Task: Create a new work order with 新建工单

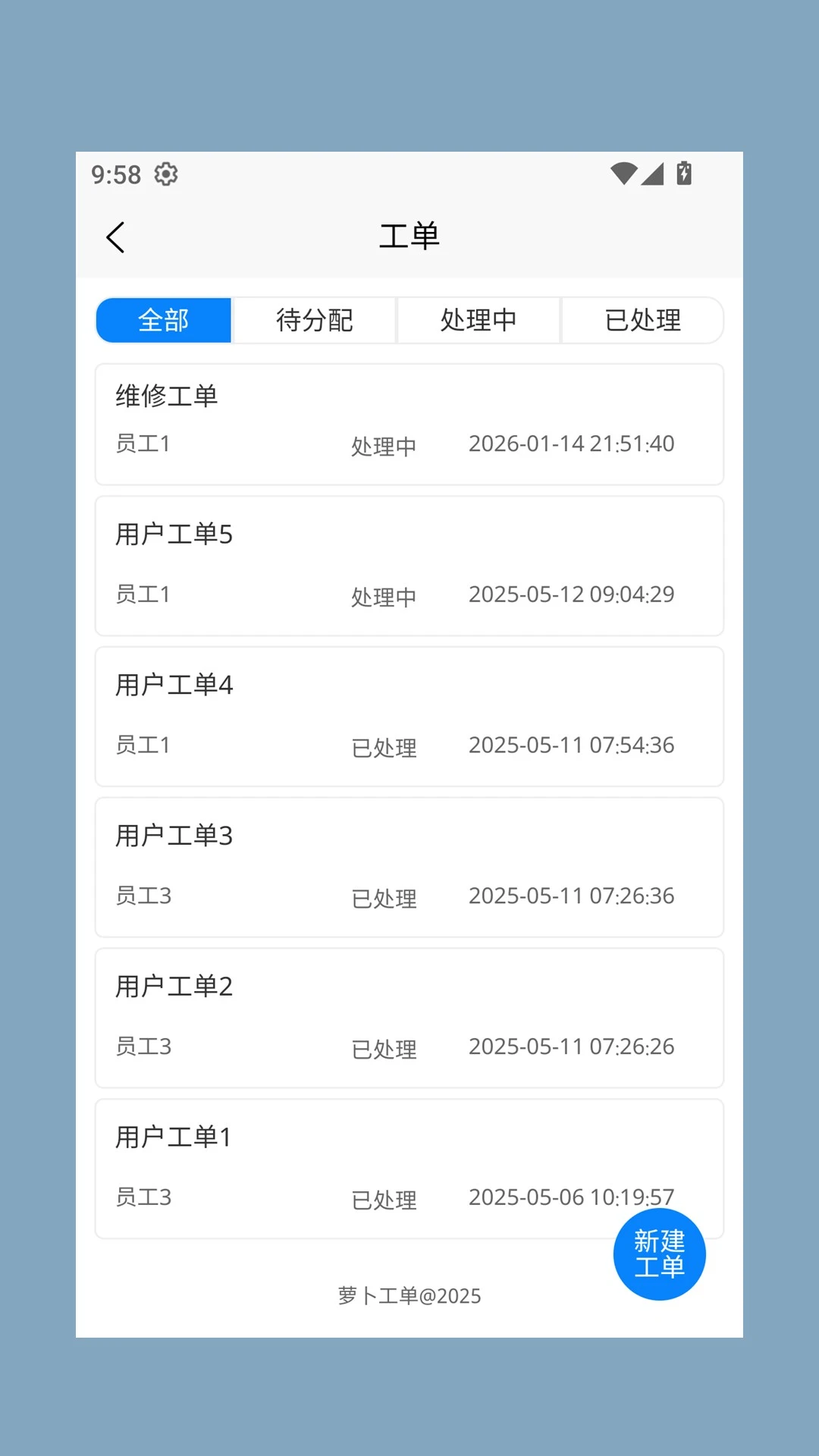Action: pyautogui.click(x=659, y=1254)
